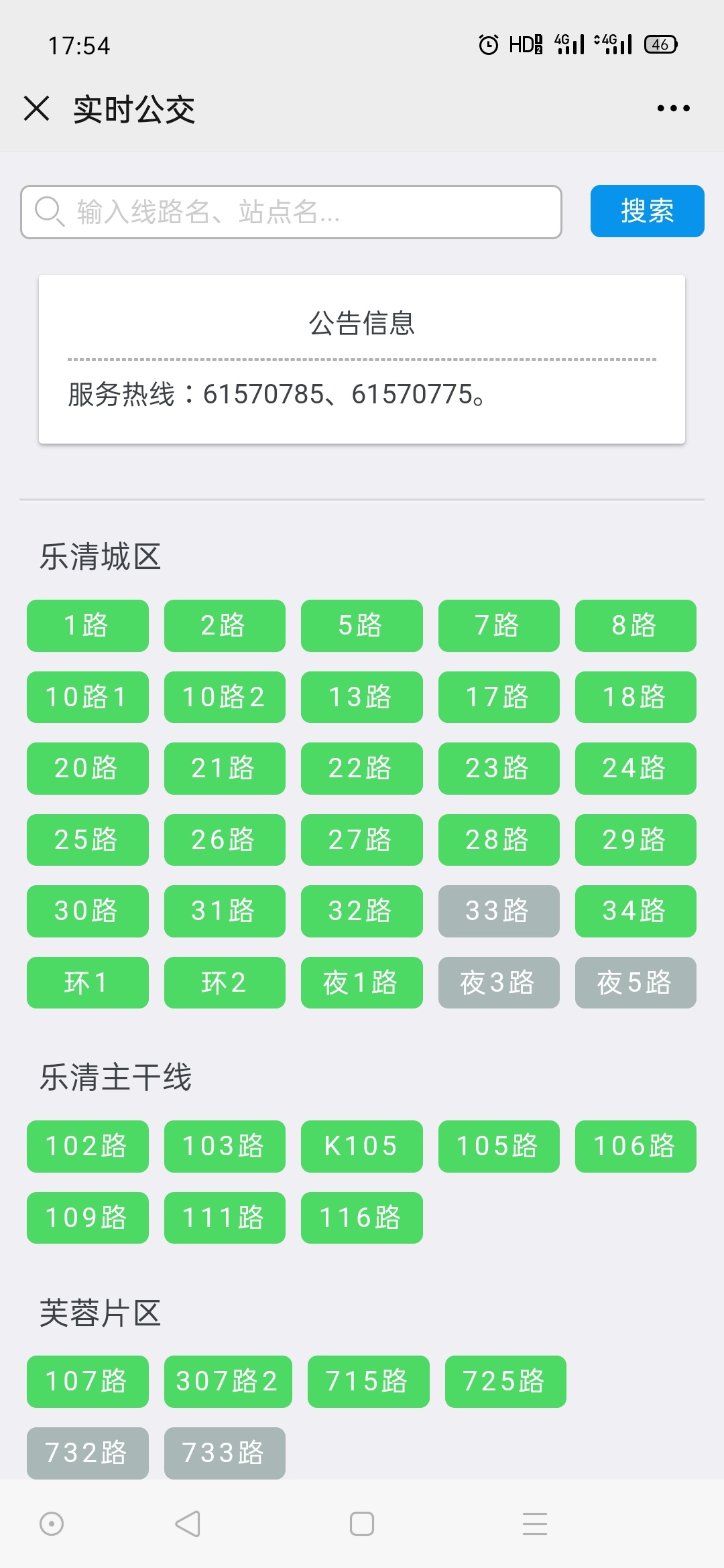Open the three-dot overflow menu
Image resolution: width=724 pixels, height=1568 pixels.
pyautogui.click(x=673, y=109)
